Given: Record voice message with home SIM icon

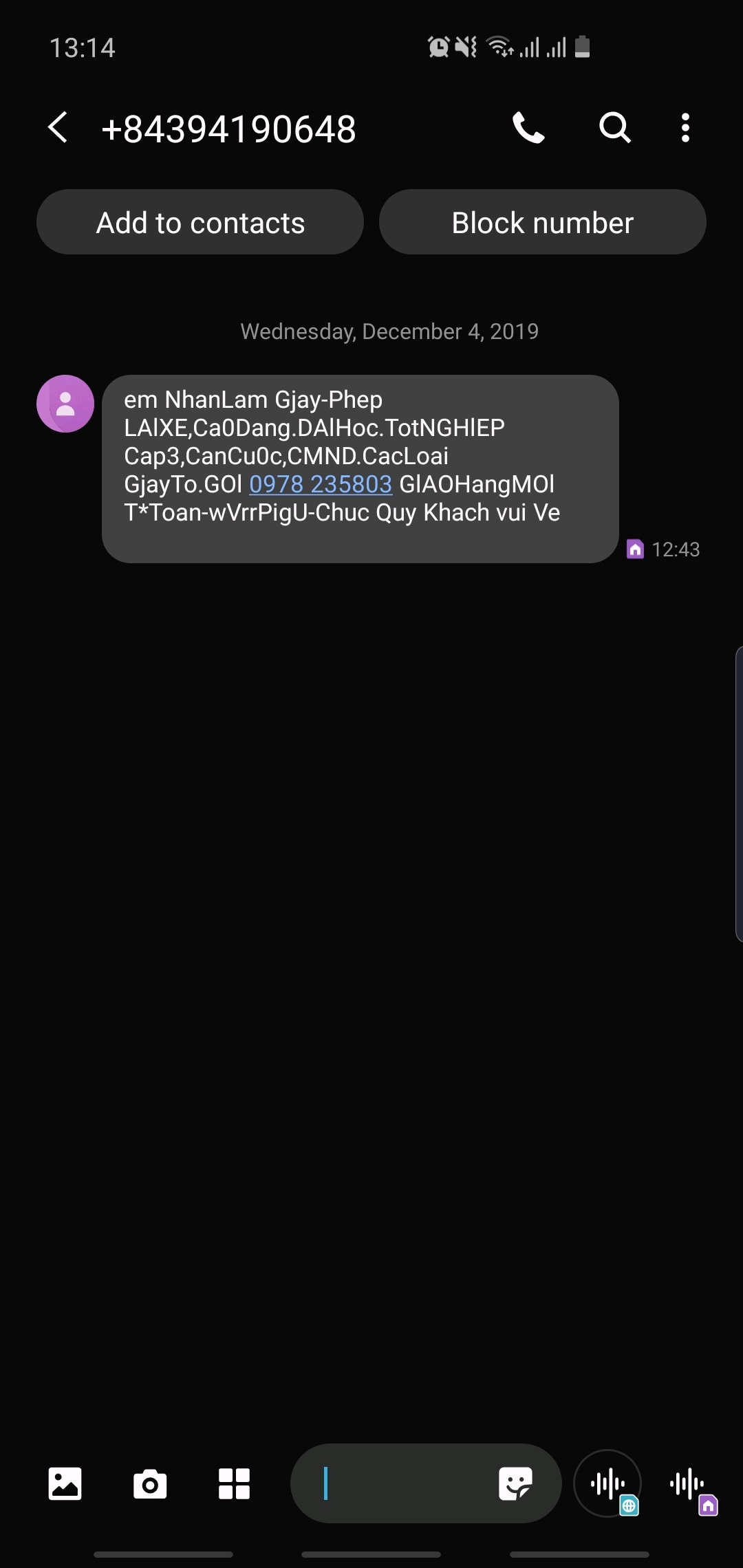Looking at the screenshot, I should click(x=688, y=1484).
